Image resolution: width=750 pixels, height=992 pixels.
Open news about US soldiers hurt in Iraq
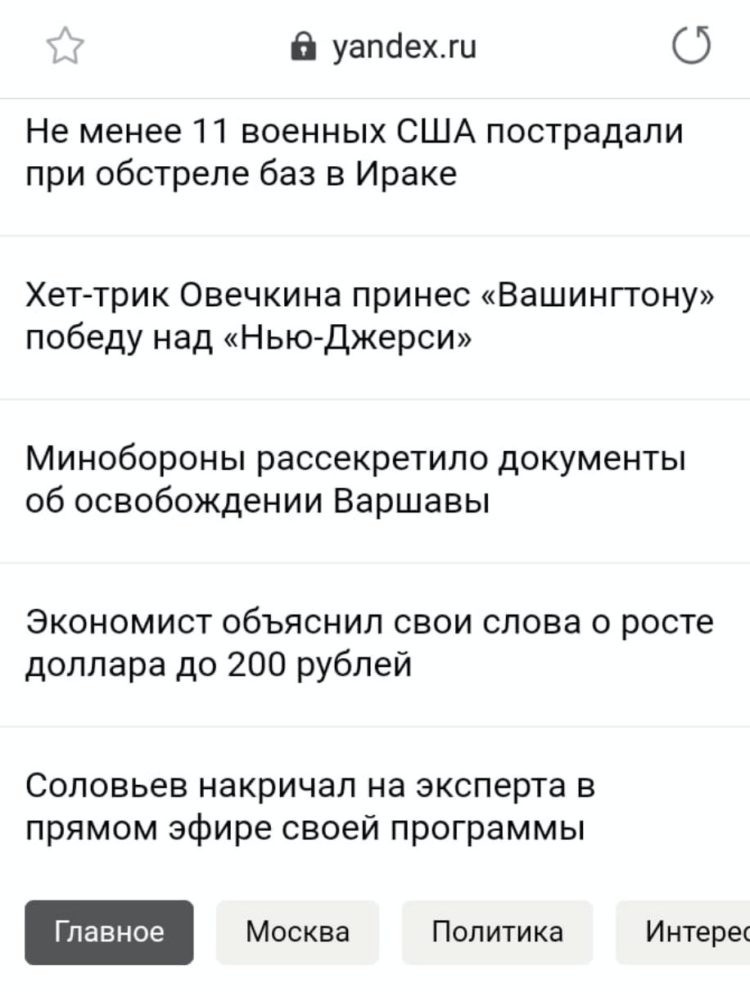click(355, 153)
